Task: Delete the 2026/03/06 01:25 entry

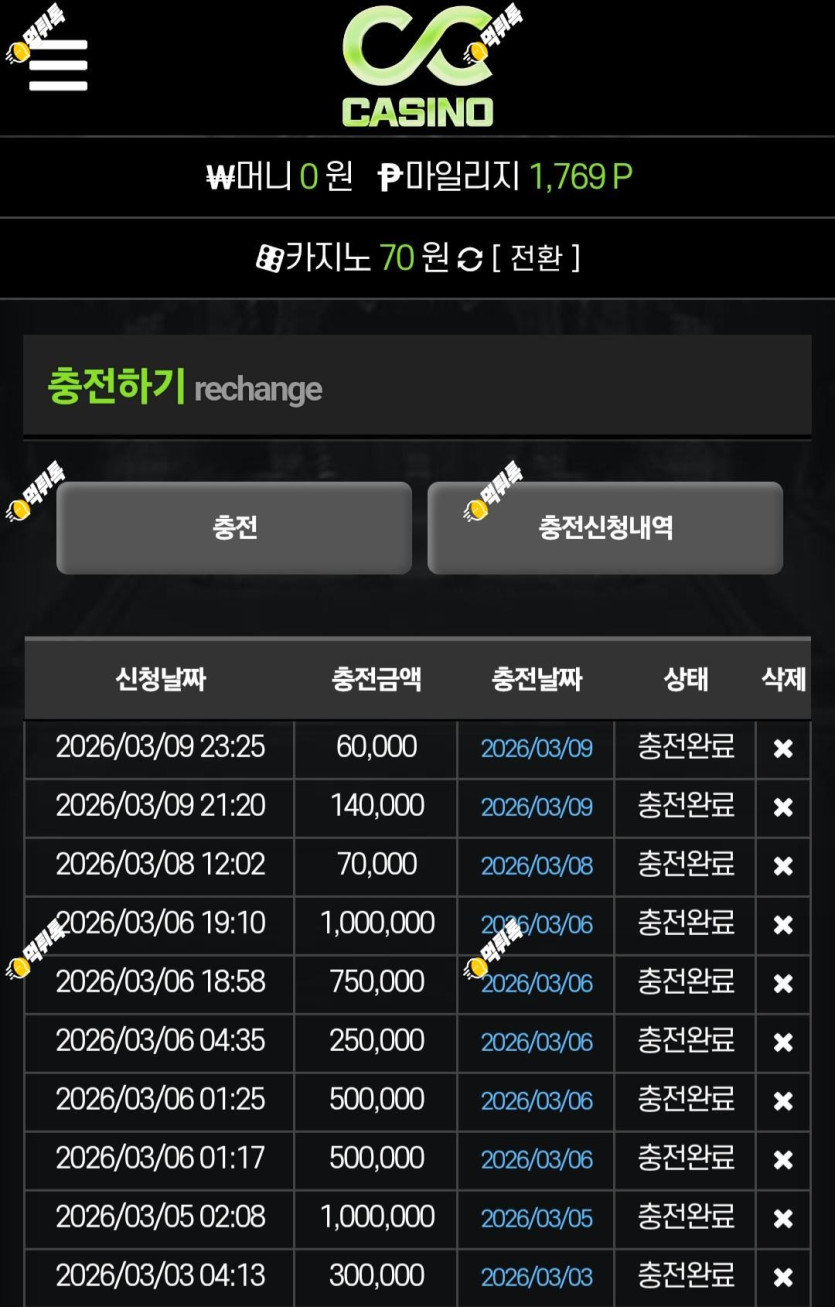Action: [x=783, y=1101]
